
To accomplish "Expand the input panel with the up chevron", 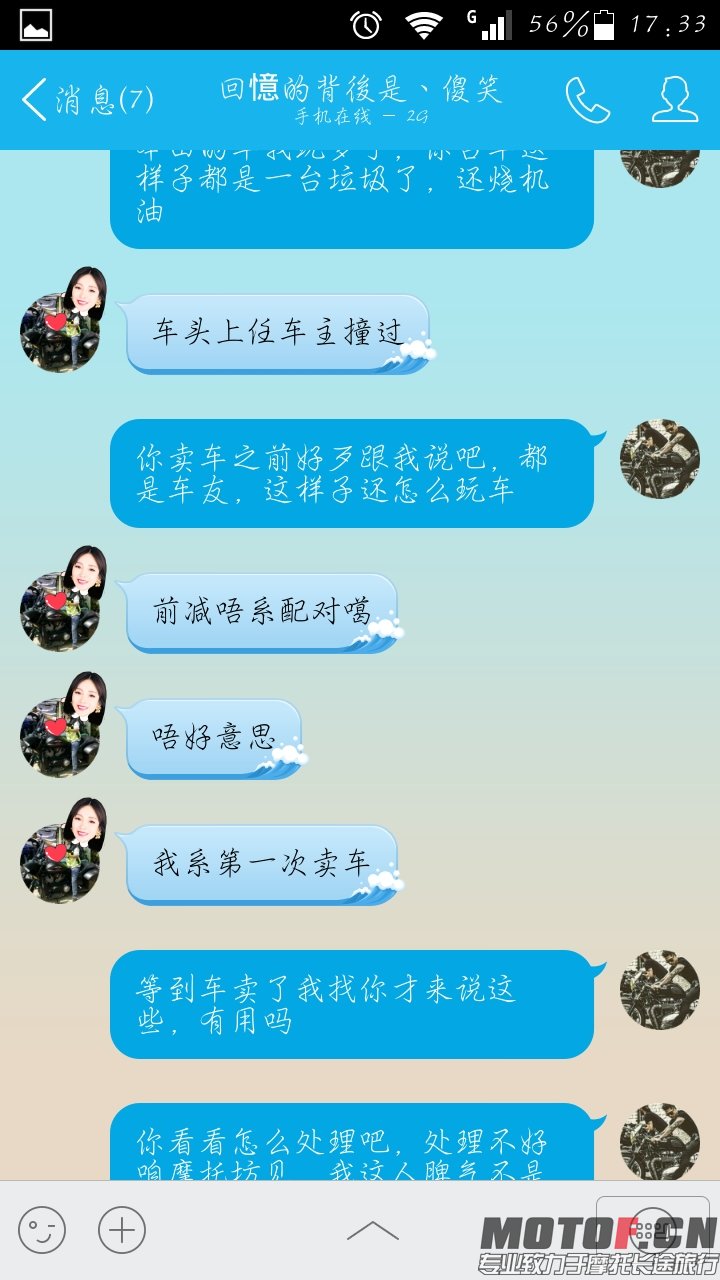I will pos(372,1230).
